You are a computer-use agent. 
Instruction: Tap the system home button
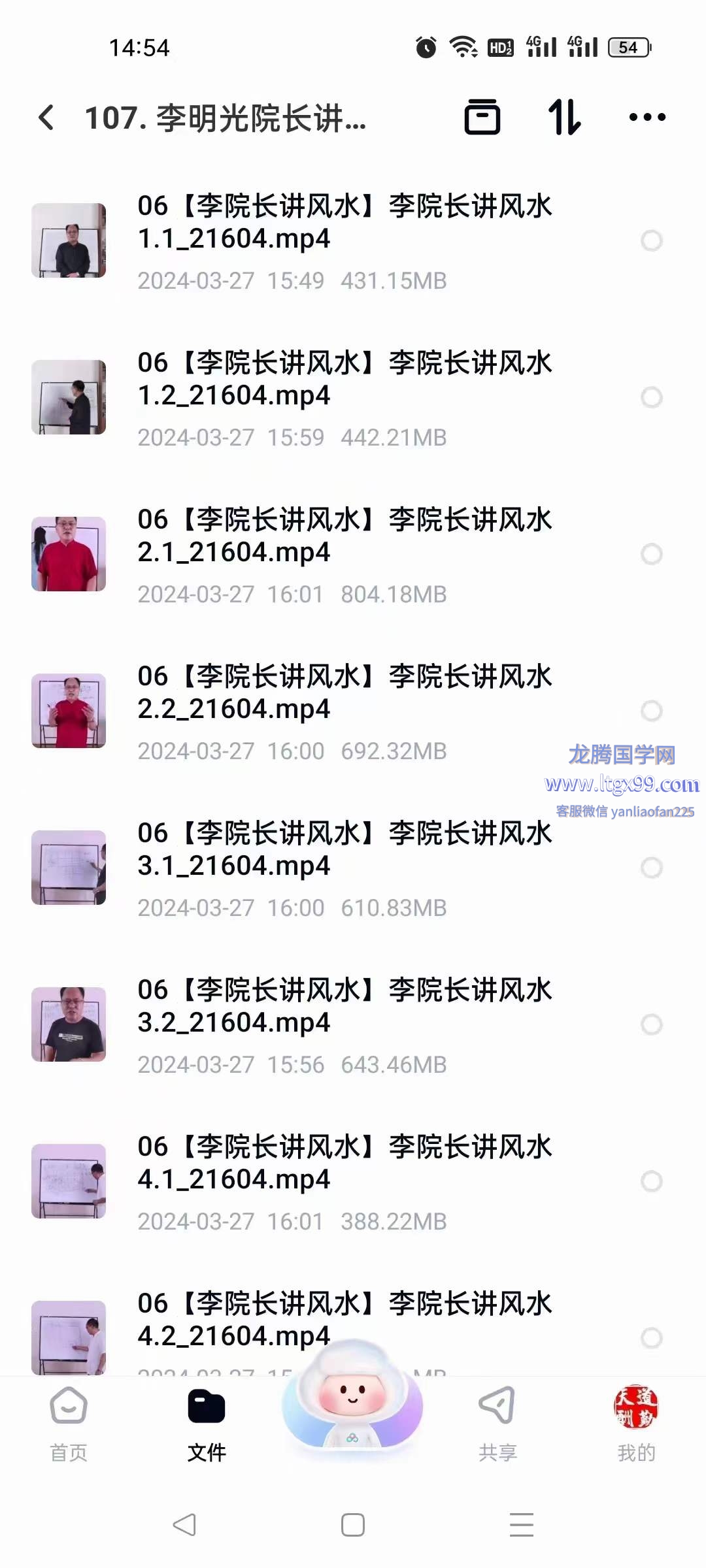tap(352, 1525)
